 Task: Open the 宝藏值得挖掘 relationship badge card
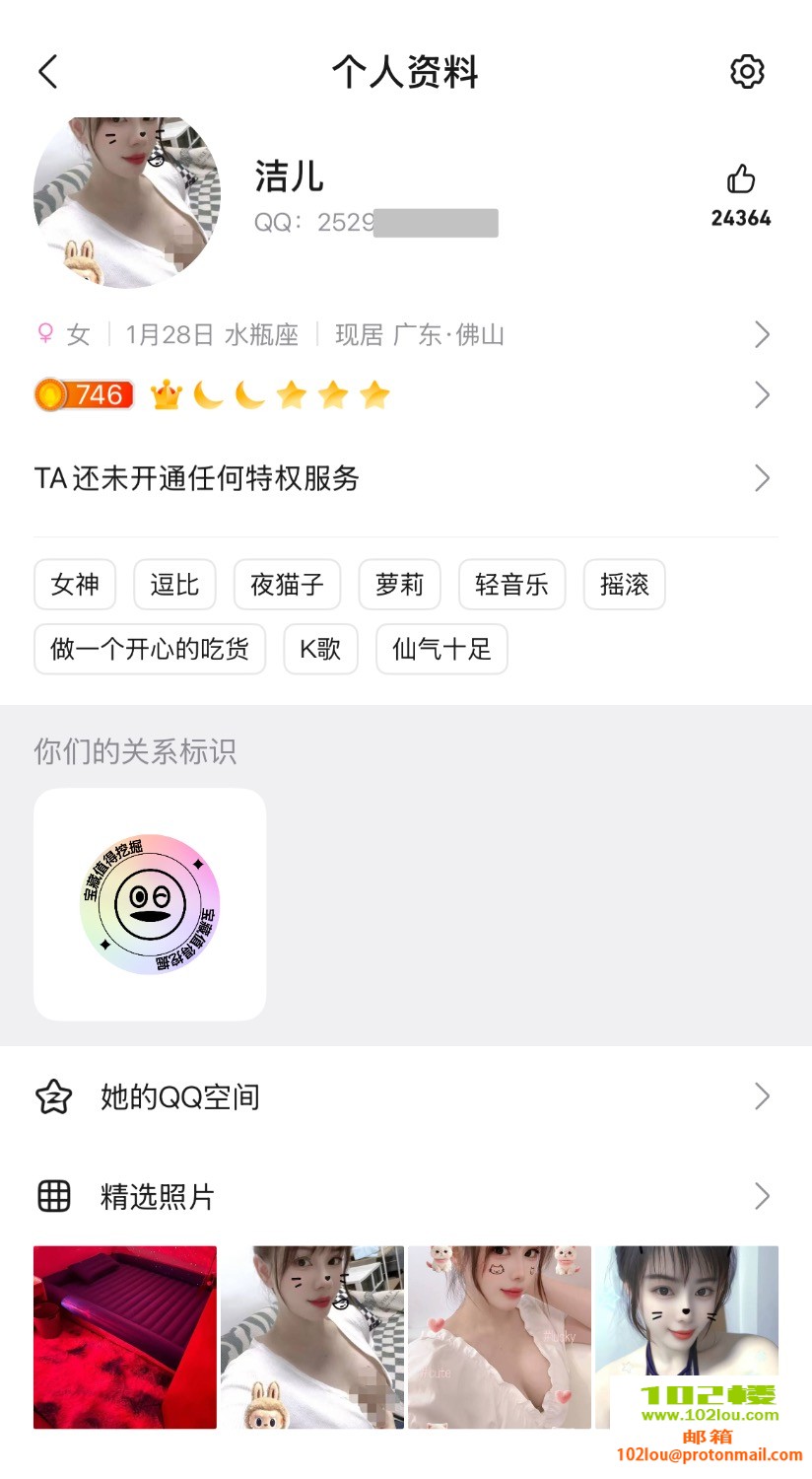pyautogui.click(x=150, y=904)
